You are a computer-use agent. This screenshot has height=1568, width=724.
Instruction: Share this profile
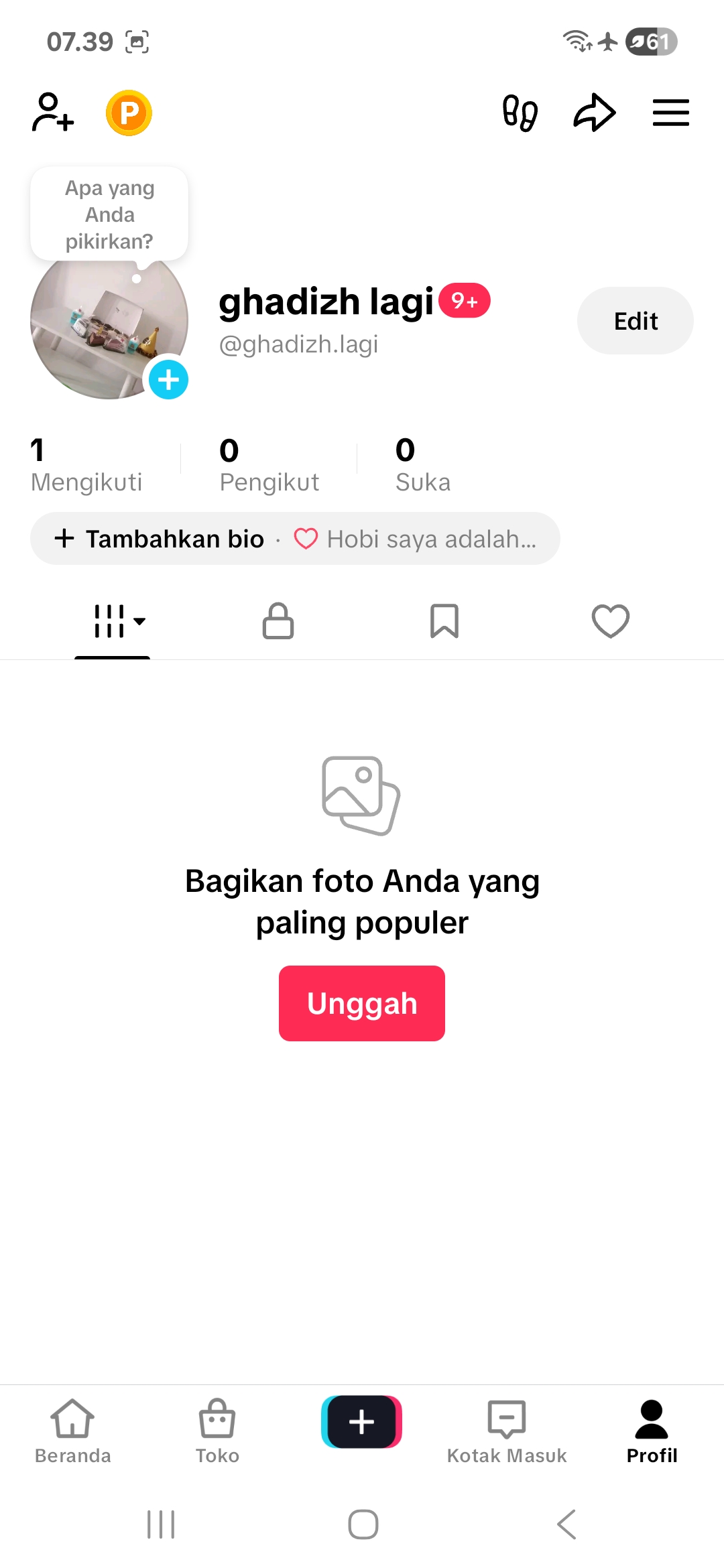(x=594, y=113)
